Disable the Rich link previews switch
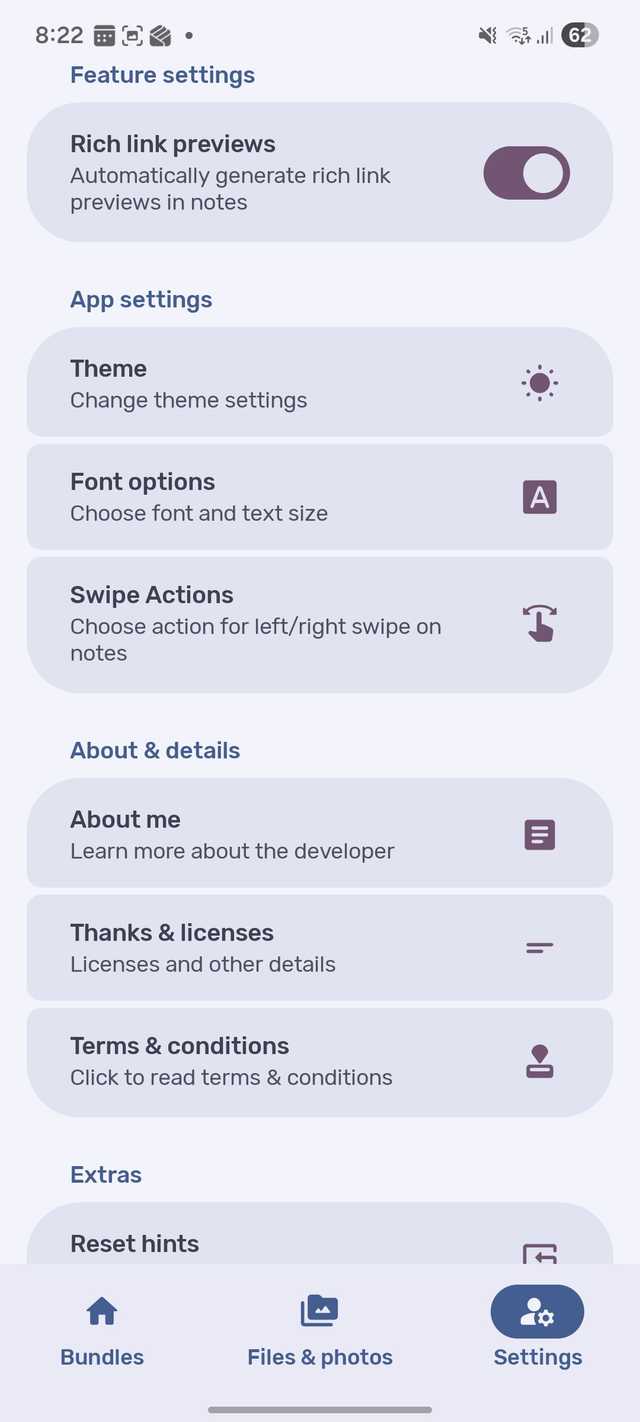640x1422 pixels. coord(526,173)
